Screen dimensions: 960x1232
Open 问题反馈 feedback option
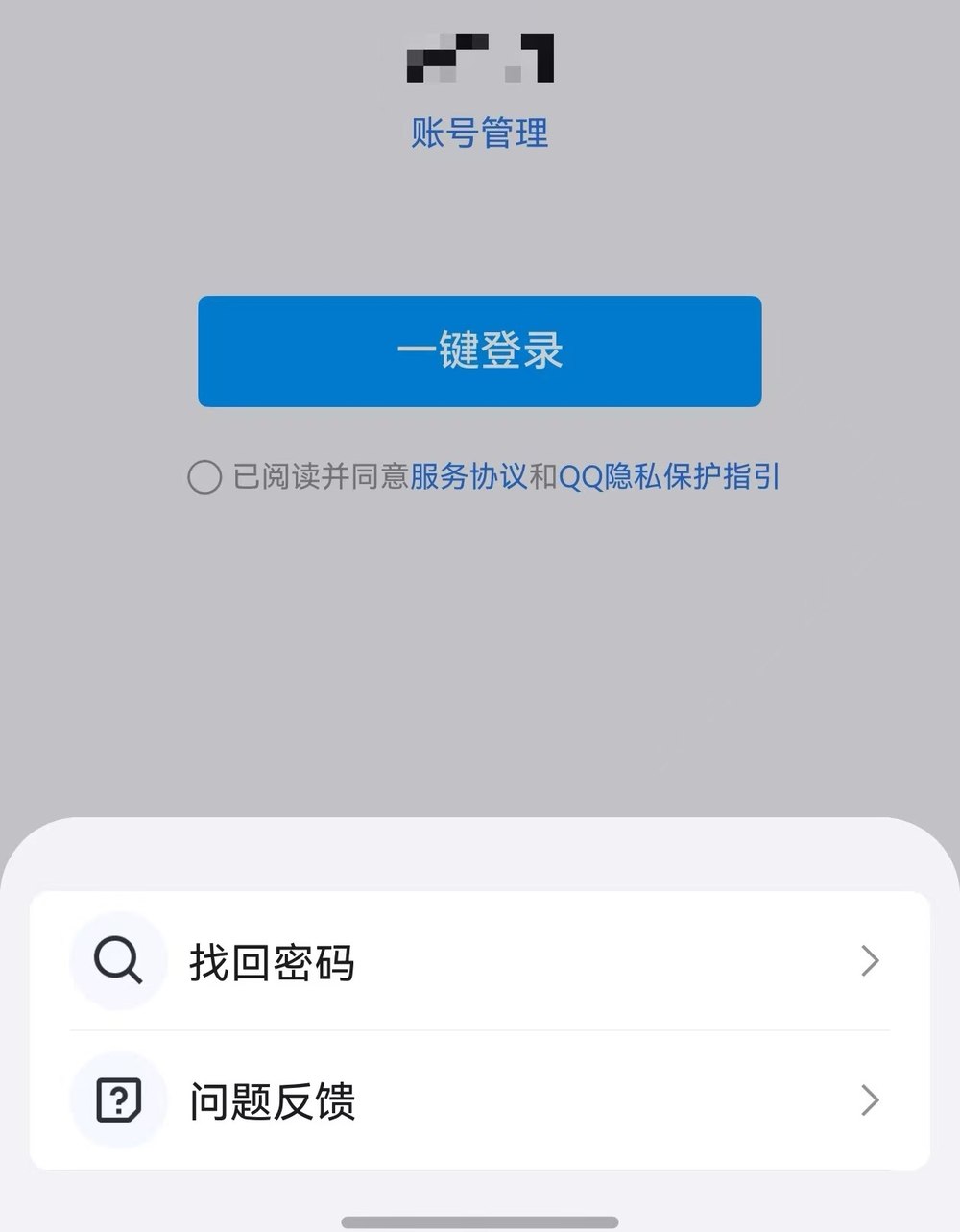[x=479, y=1100]
